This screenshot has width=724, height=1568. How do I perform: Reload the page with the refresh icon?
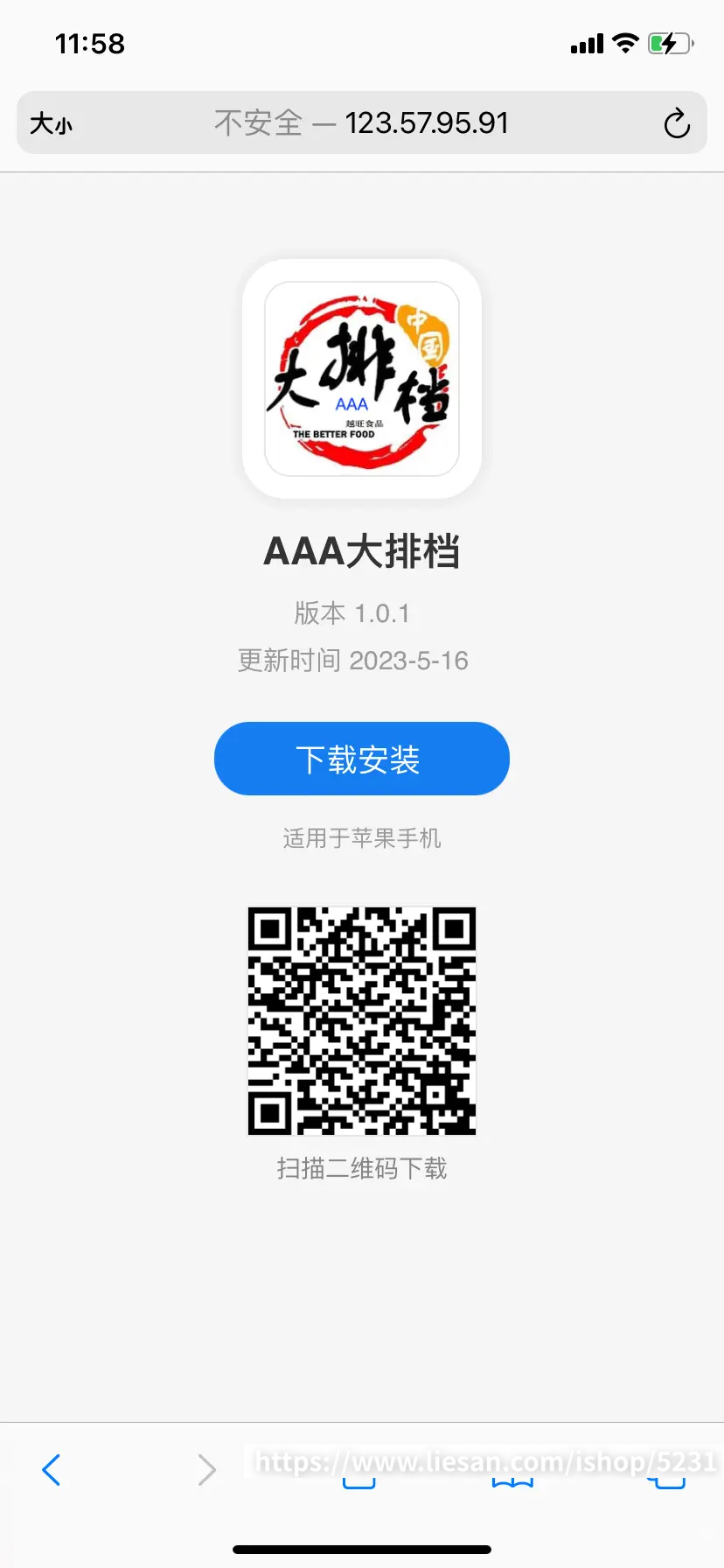click(676, 123)
